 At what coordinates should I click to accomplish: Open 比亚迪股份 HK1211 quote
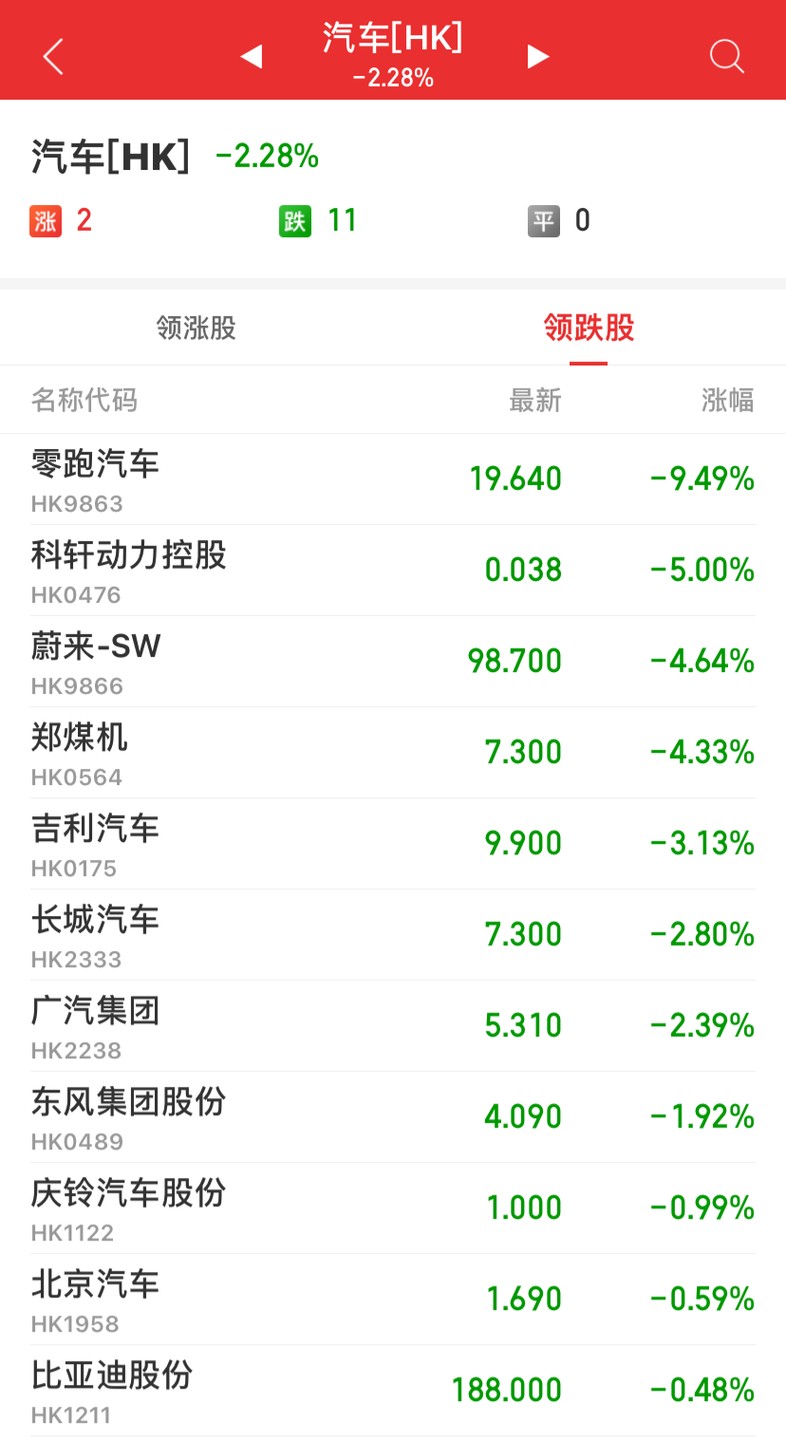(x=393, y=1389)
